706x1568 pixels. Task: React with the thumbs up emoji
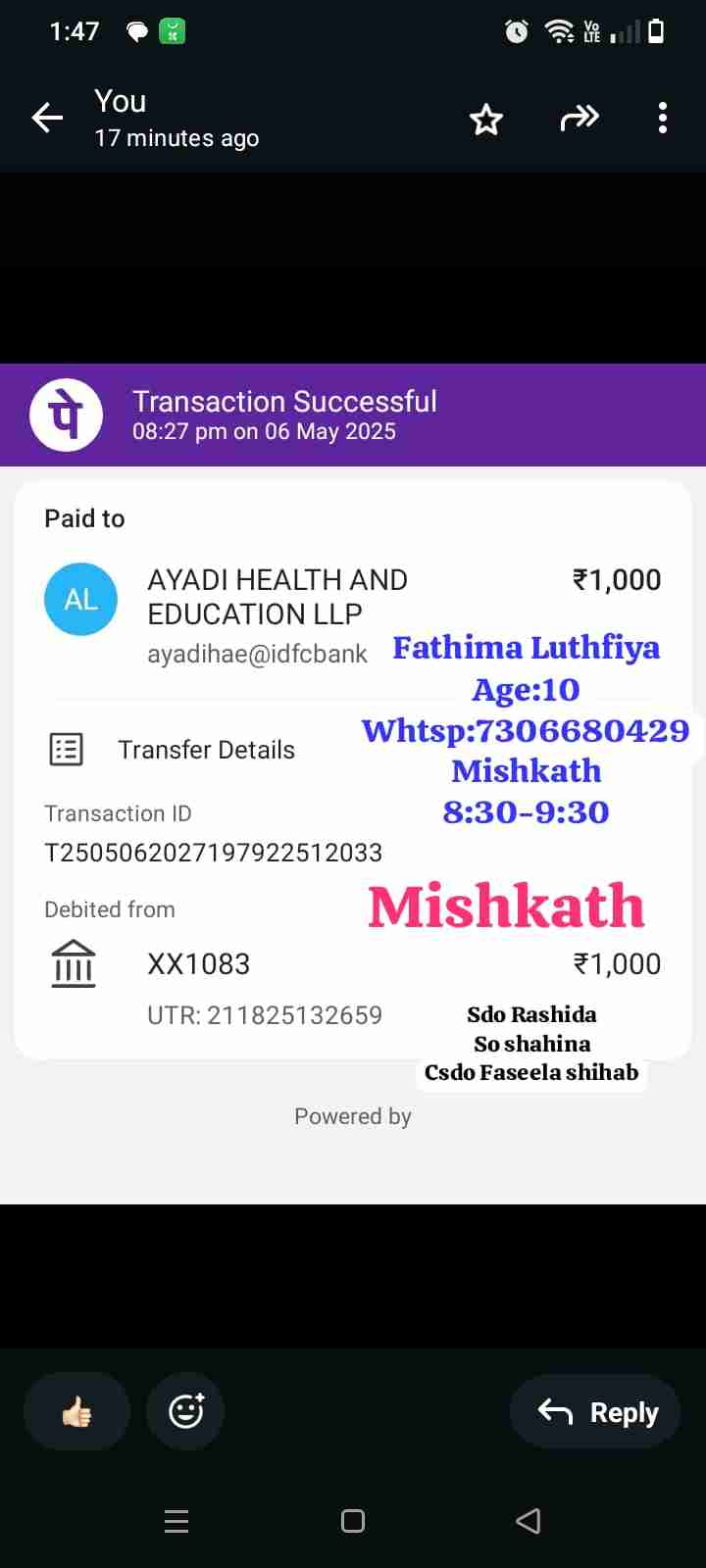click(x=76, y=1412)
